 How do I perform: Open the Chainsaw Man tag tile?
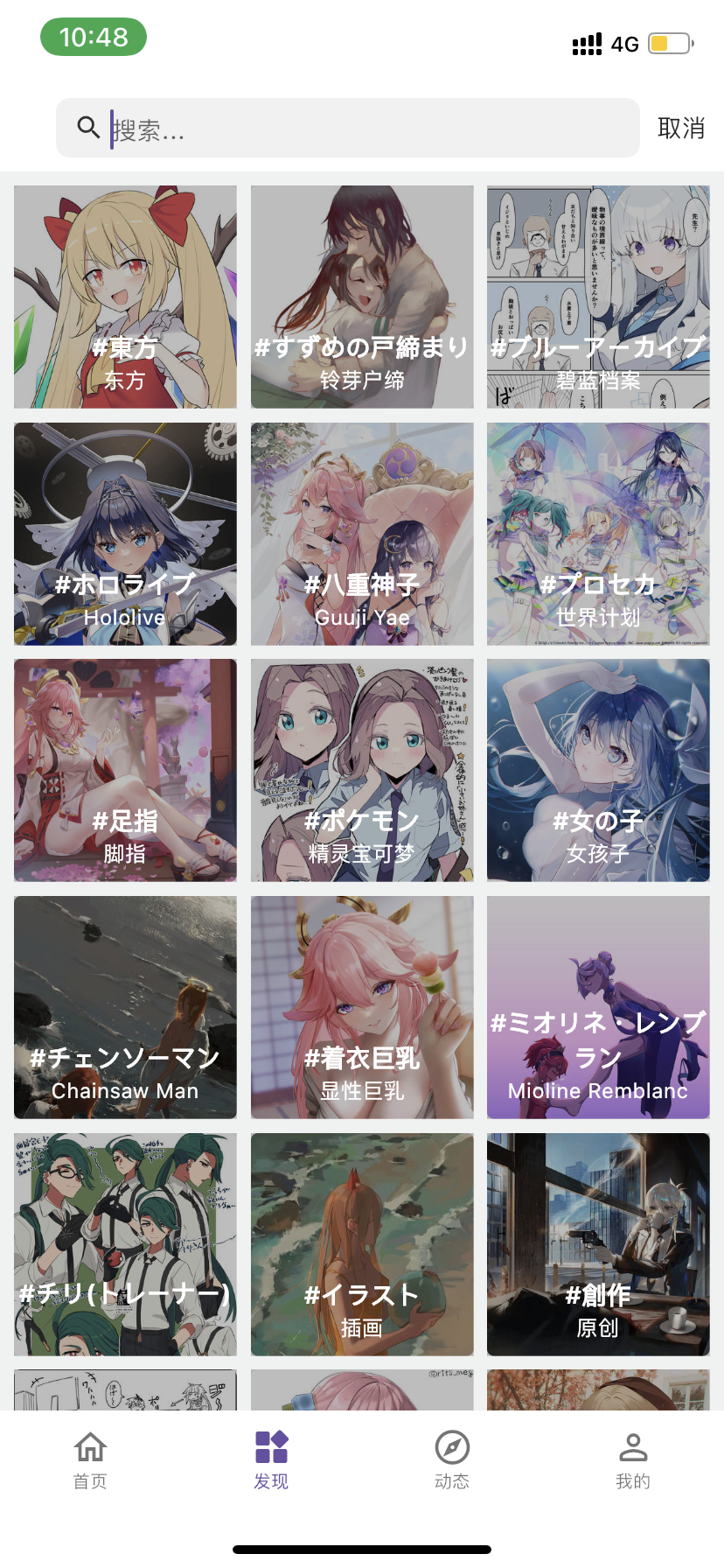(x=125, y=1007)
